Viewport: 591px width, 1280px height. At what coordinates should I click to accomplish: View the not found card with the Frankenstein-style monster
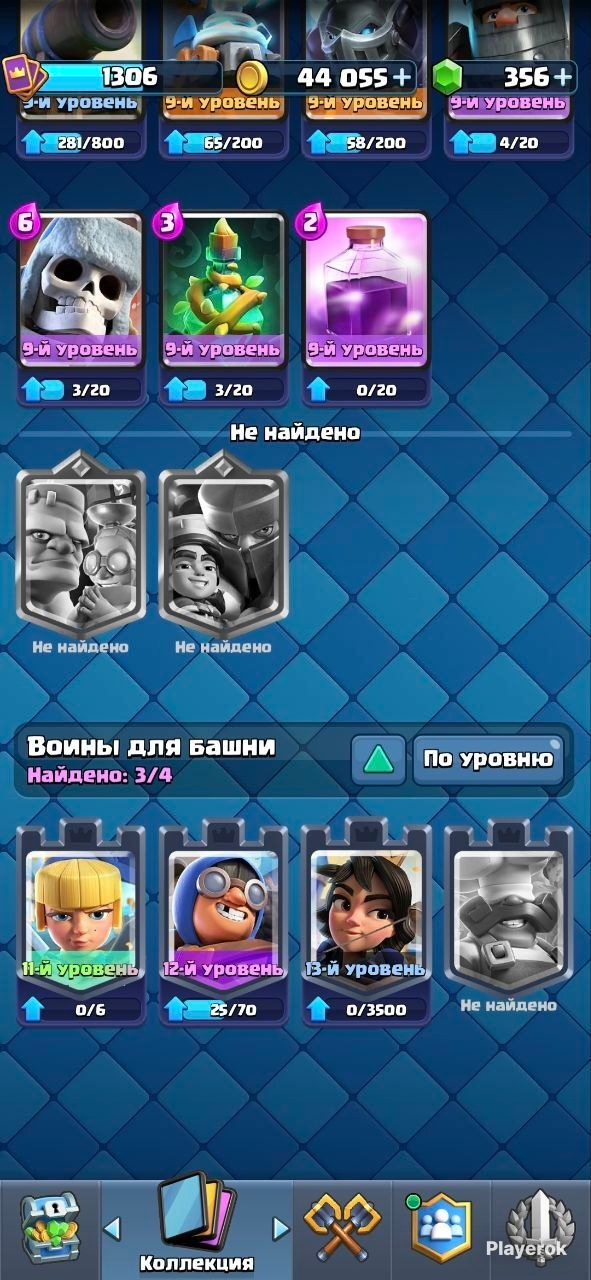pos(81,554)
